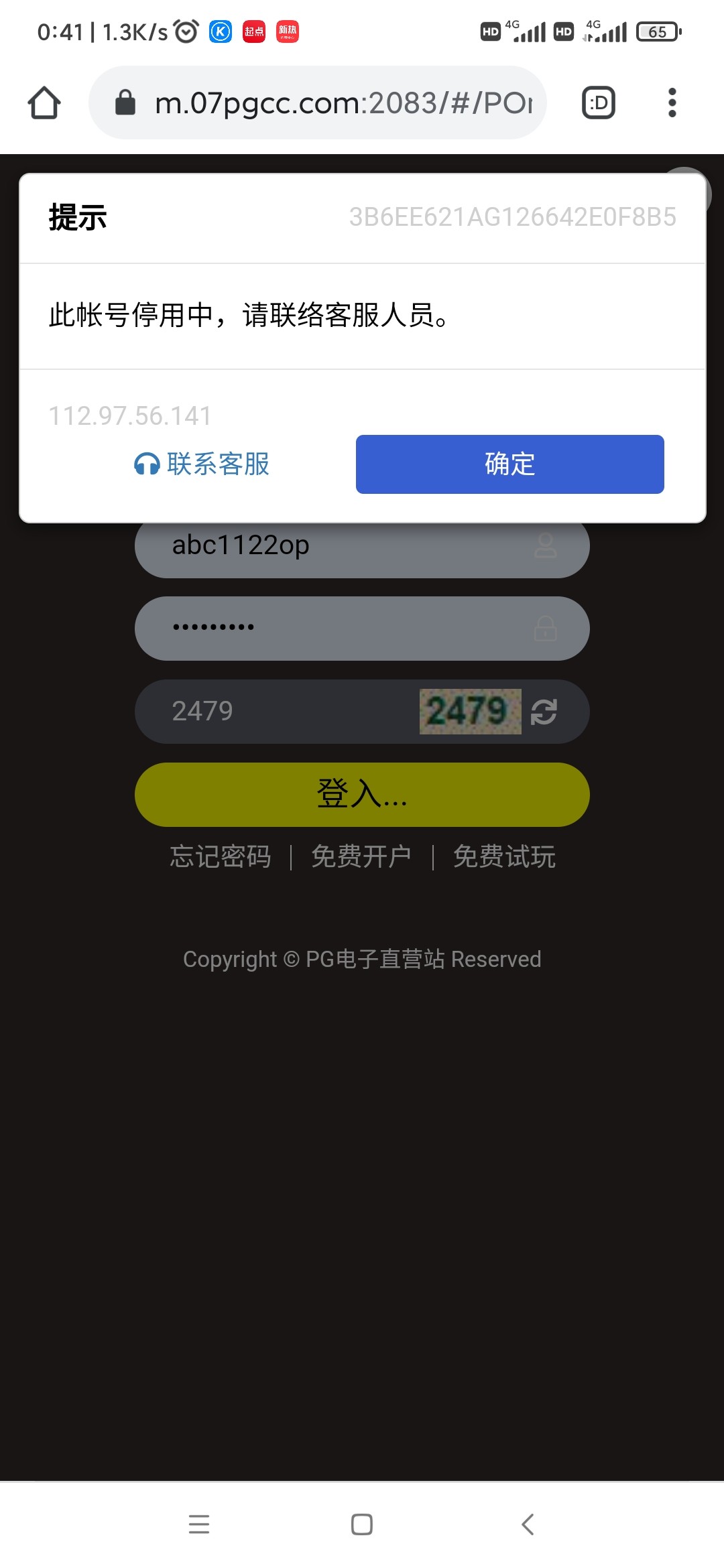Screen dimensions: 724x1568
Task: Go back with the system back button
Action: 528,1524
